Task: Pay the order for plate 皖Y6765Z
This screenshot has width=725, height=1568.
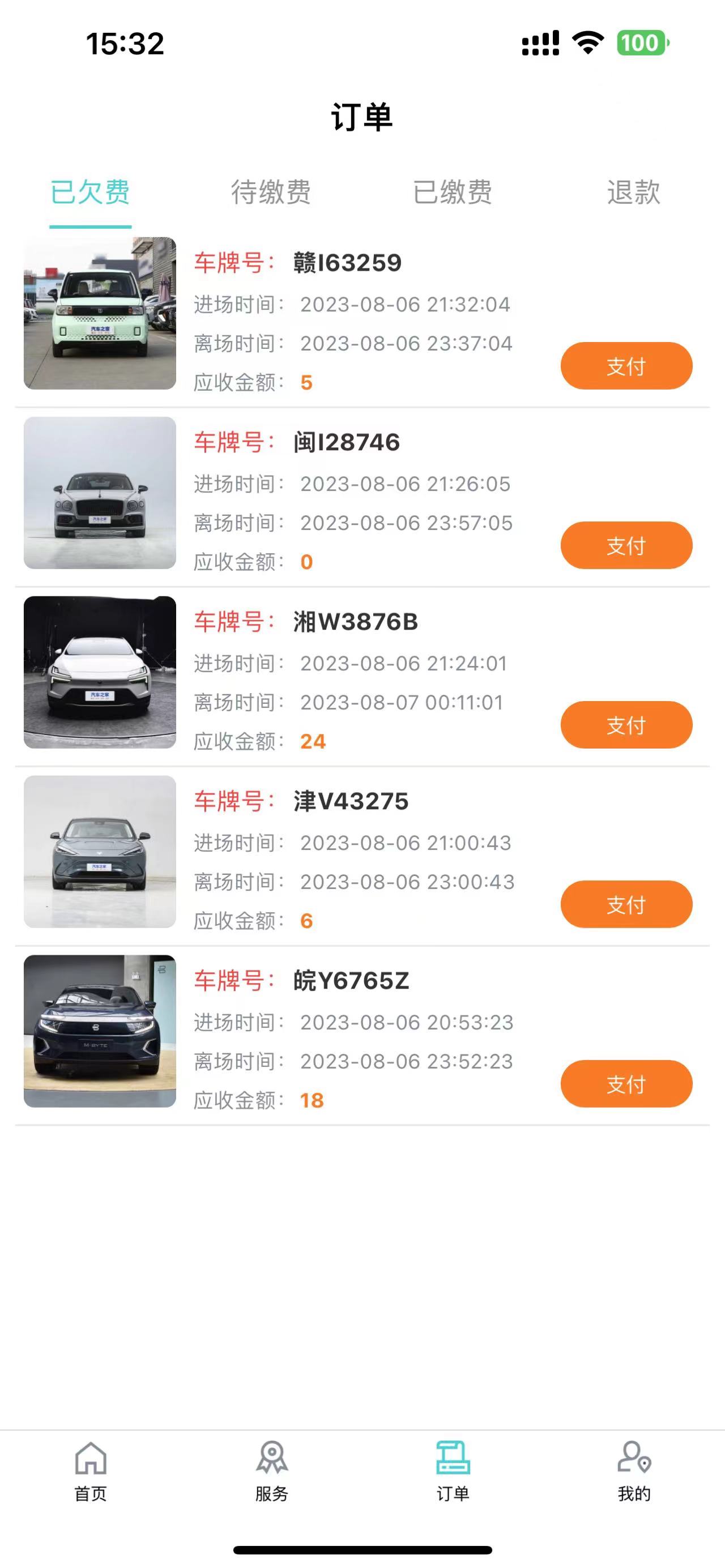Action: [x=626, y=1084]
